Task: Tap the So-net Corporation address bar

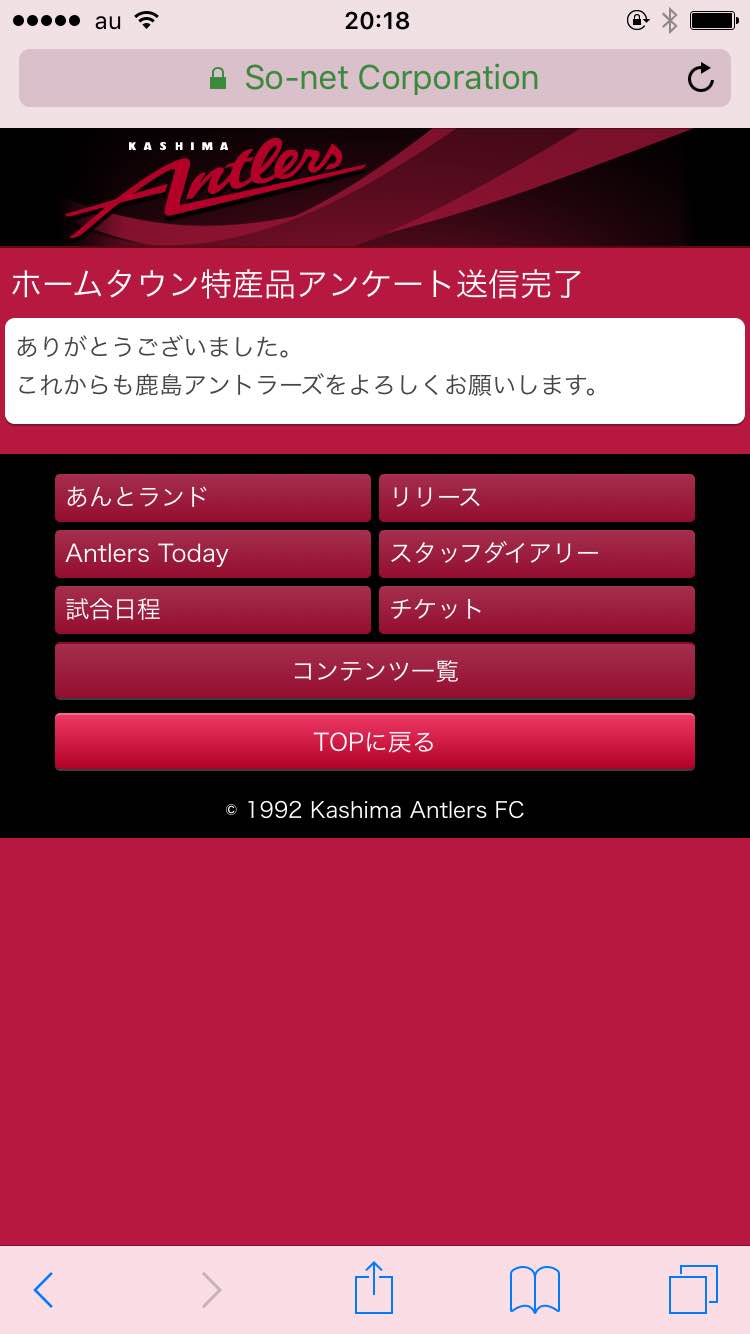Action: [x=375, y=78]
